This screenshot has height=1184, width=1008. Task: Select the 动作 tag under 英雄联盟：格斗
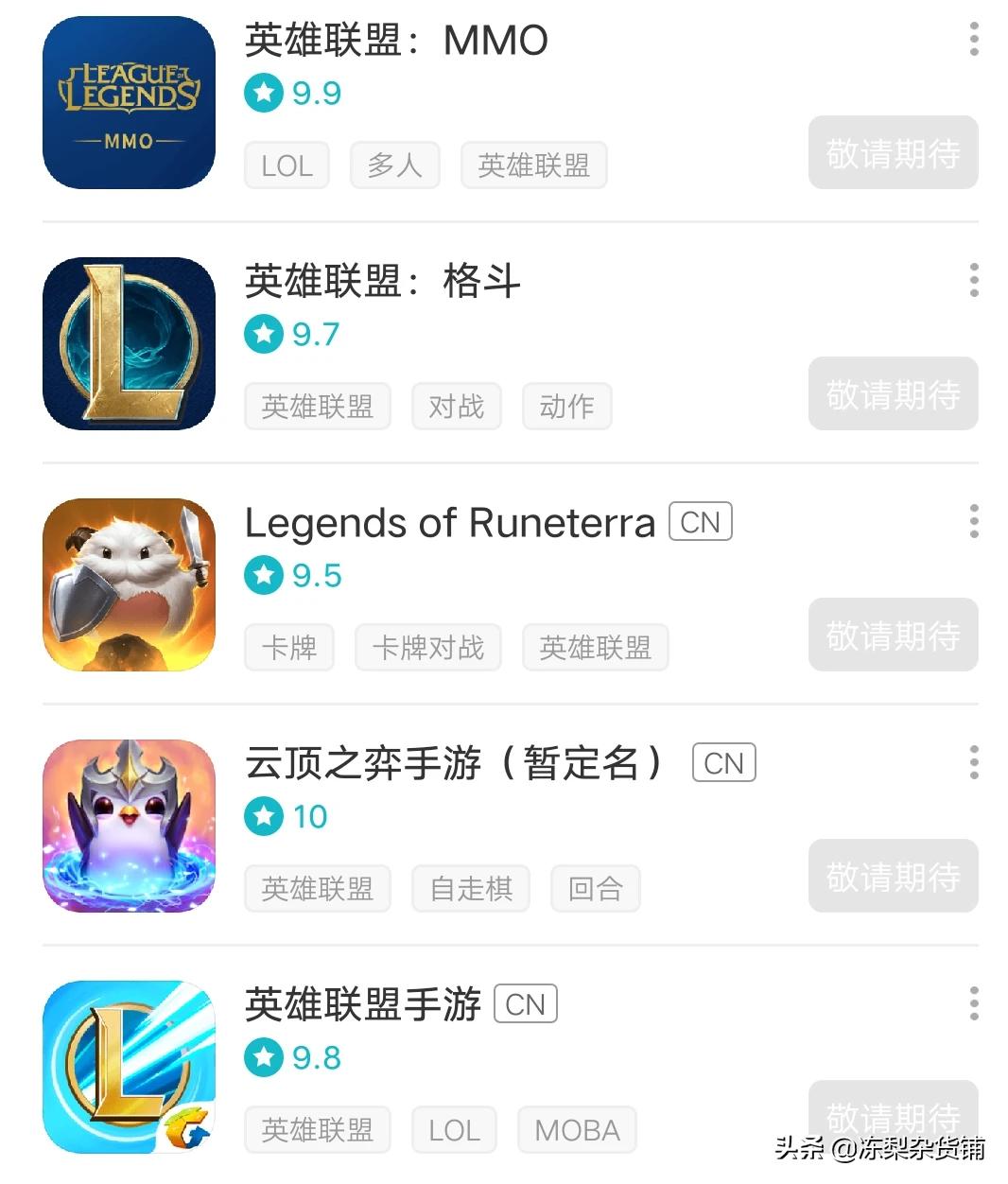566,407
